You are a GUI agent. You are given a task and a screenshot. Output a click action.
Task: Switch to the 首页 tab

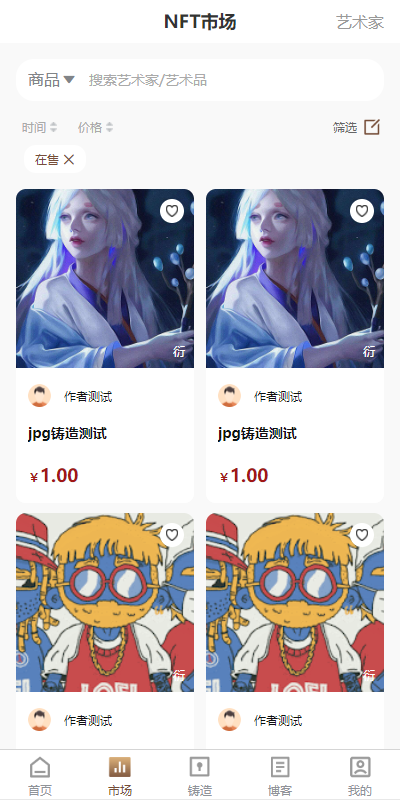(40, 776)
